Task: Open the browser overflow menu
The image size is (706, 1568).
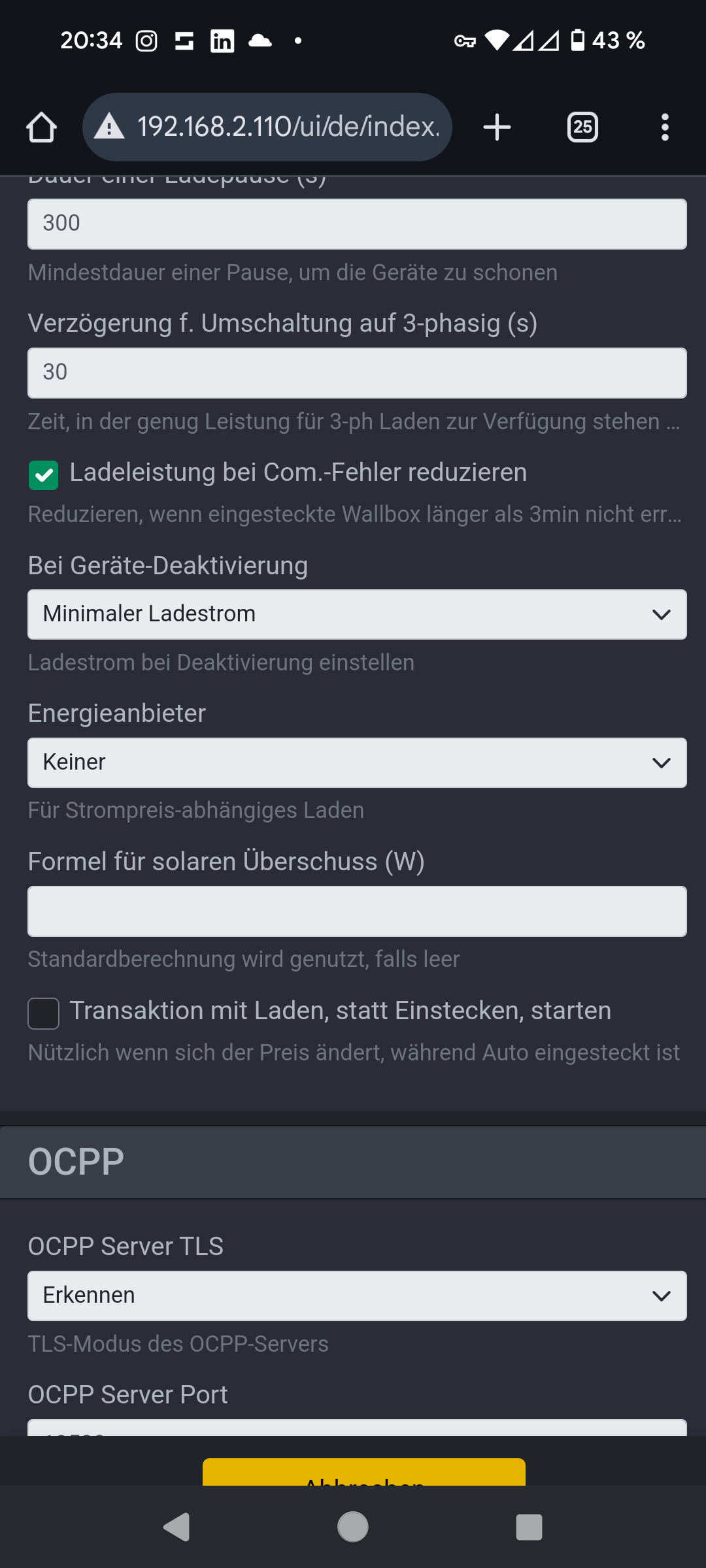Action: [665, 127]
